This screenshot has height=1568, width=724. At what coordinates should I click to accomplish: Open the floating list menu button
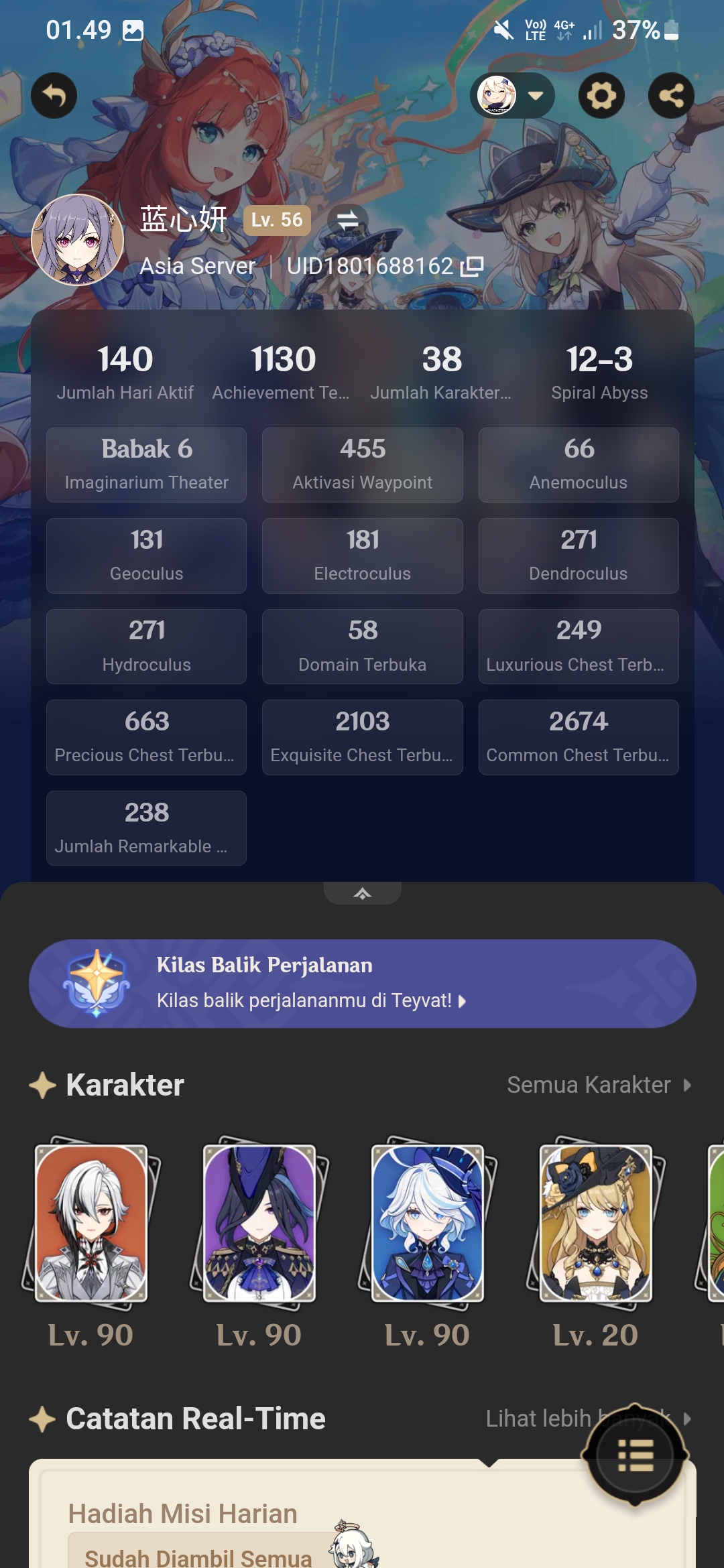pos(634,1455)
